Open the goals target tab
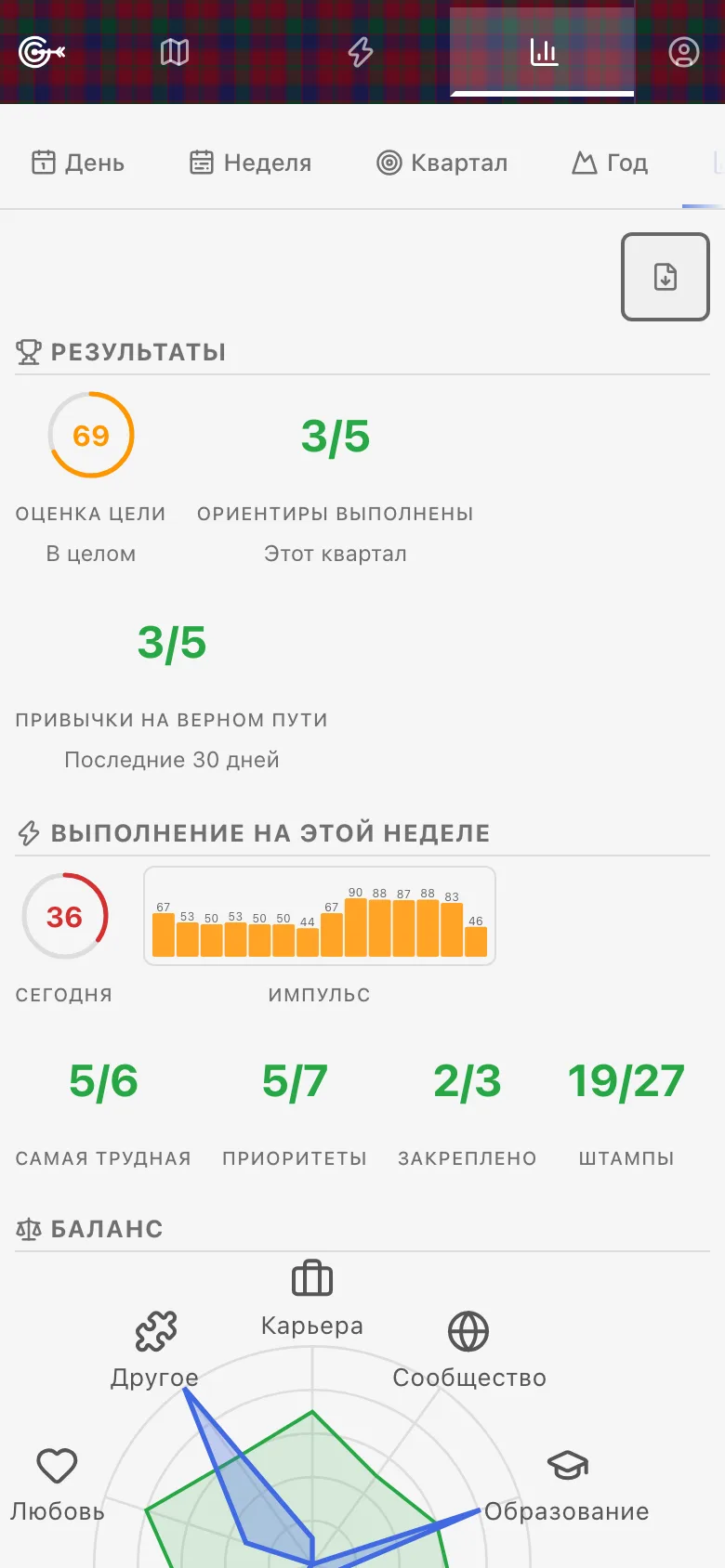This screenshot has width=725, height=1568. click(42, 52)
